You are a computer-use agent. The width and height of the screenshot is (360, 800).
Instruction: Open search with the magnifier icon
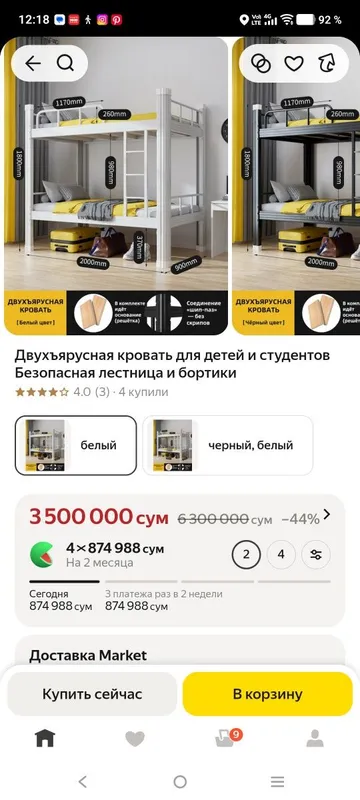pos(65,63)
